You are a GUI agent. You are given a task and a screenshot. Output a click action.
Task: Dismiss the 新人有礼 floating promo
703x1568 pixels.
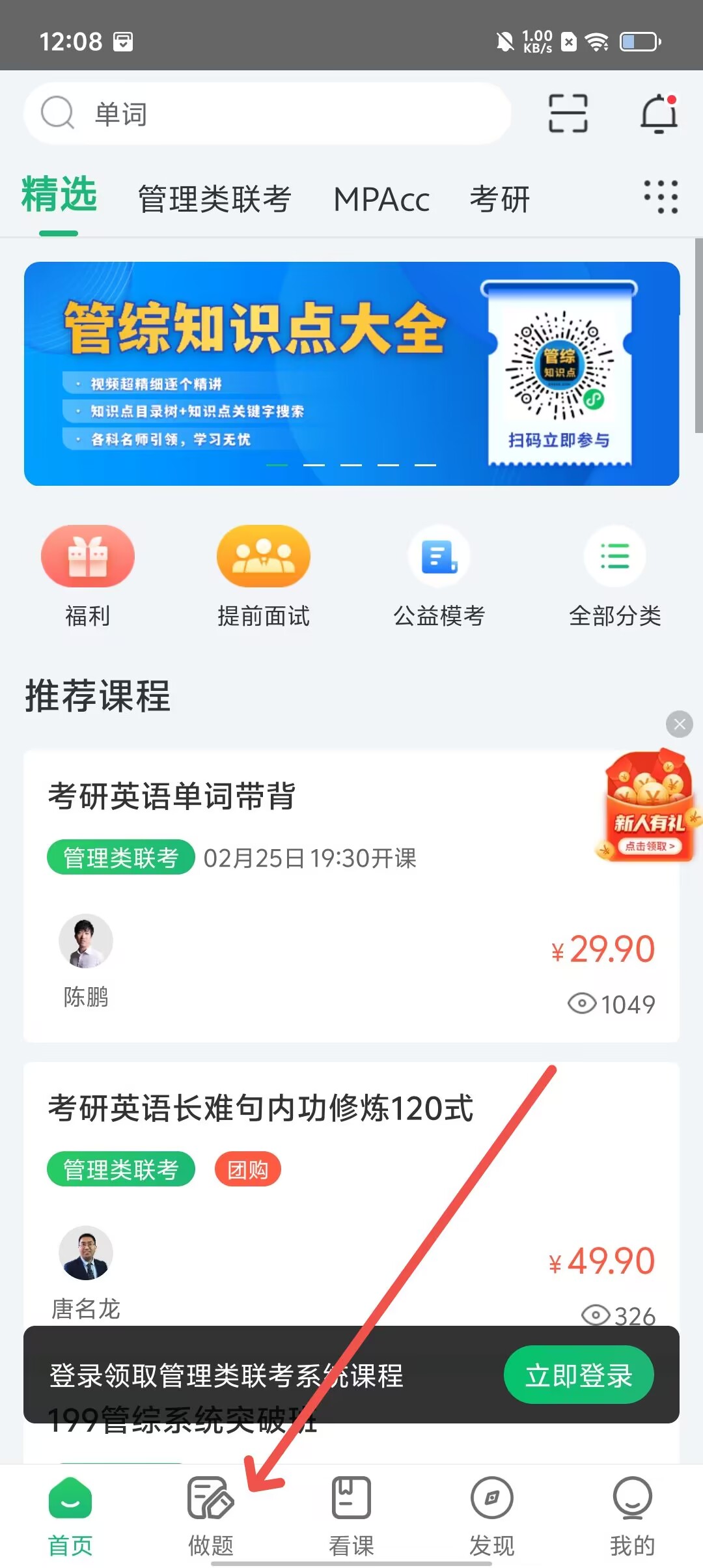pos(680,723)
